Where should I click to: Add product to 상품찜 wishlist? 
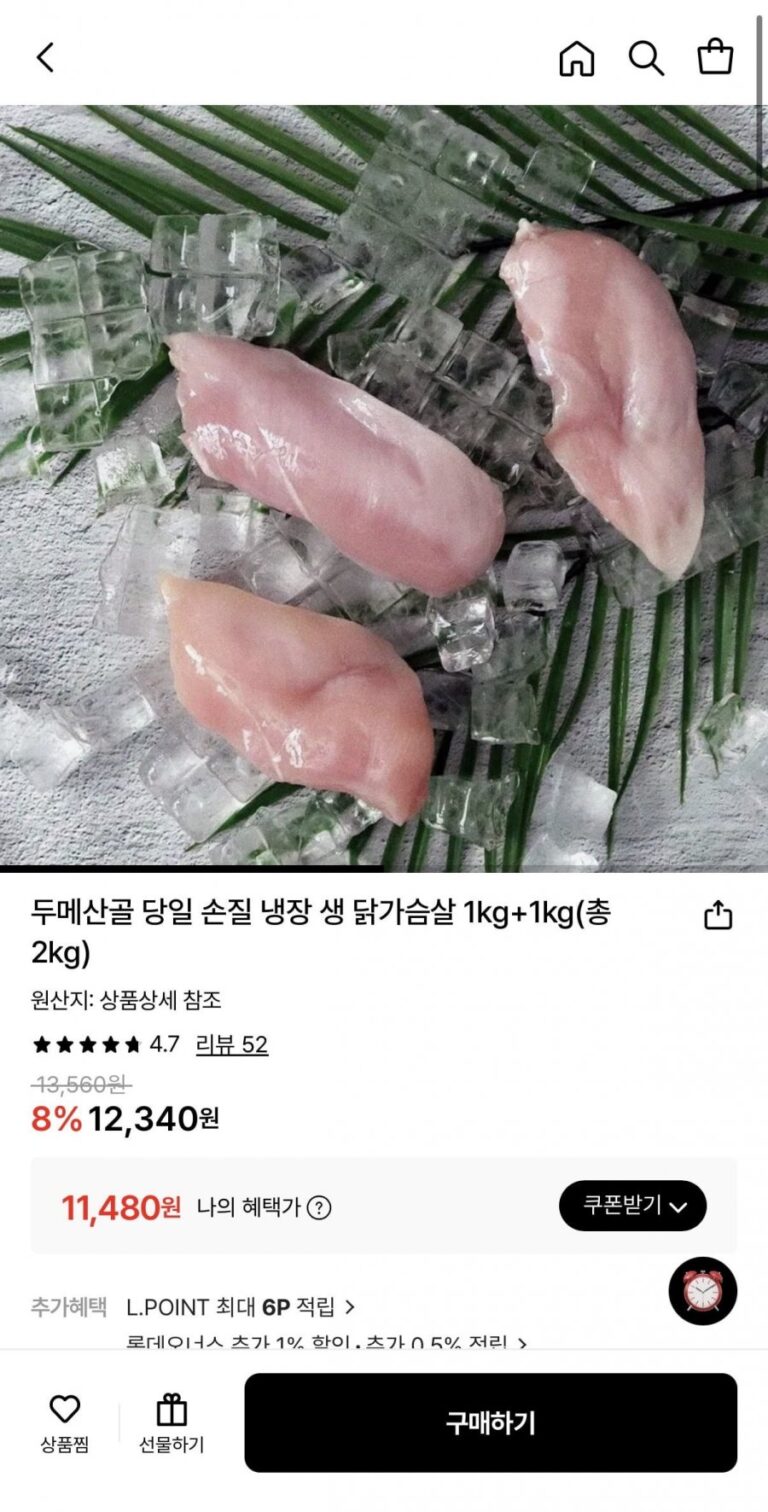(64, 1424)
